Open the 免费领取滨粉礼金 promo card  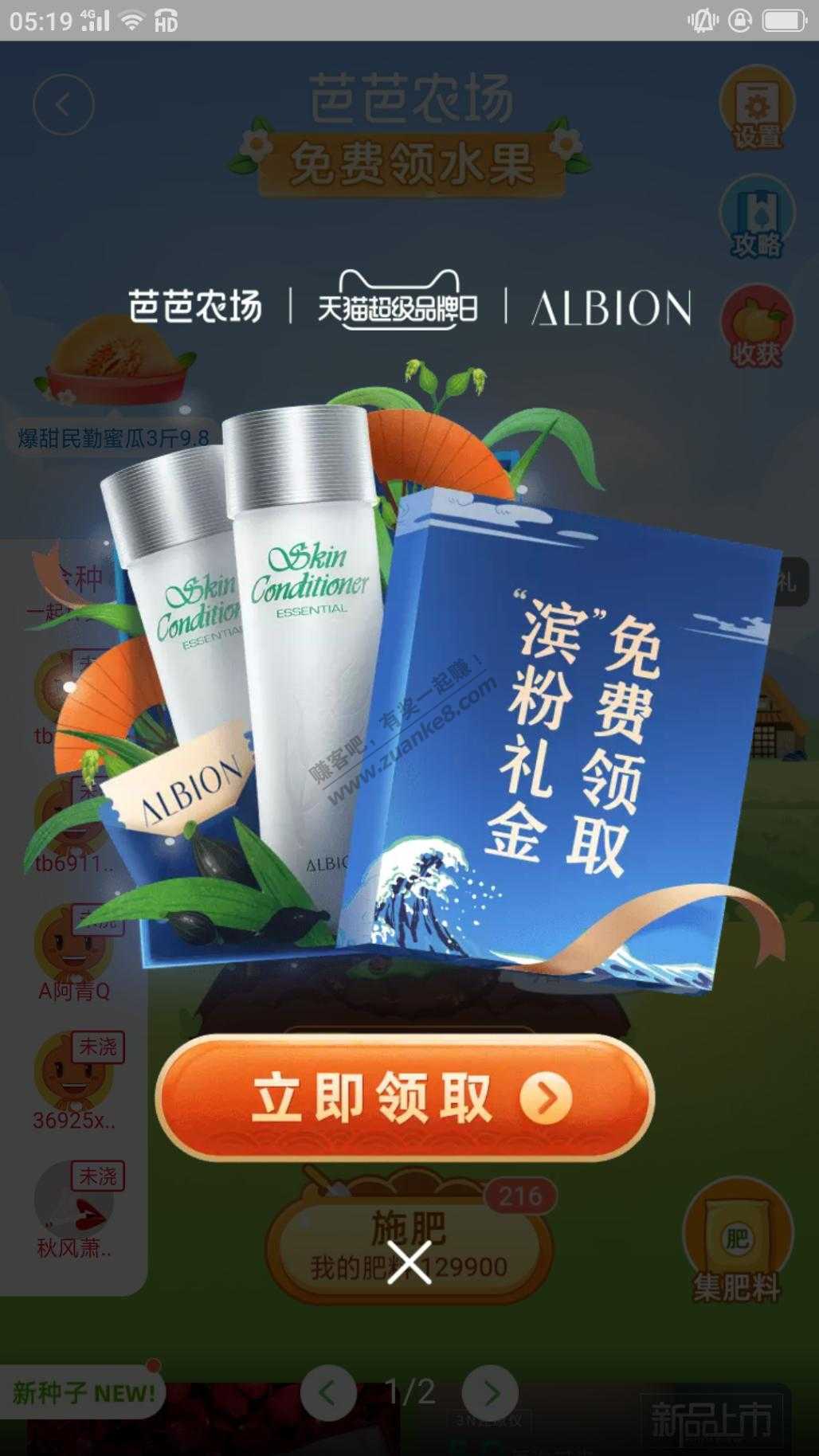[558, 741]
